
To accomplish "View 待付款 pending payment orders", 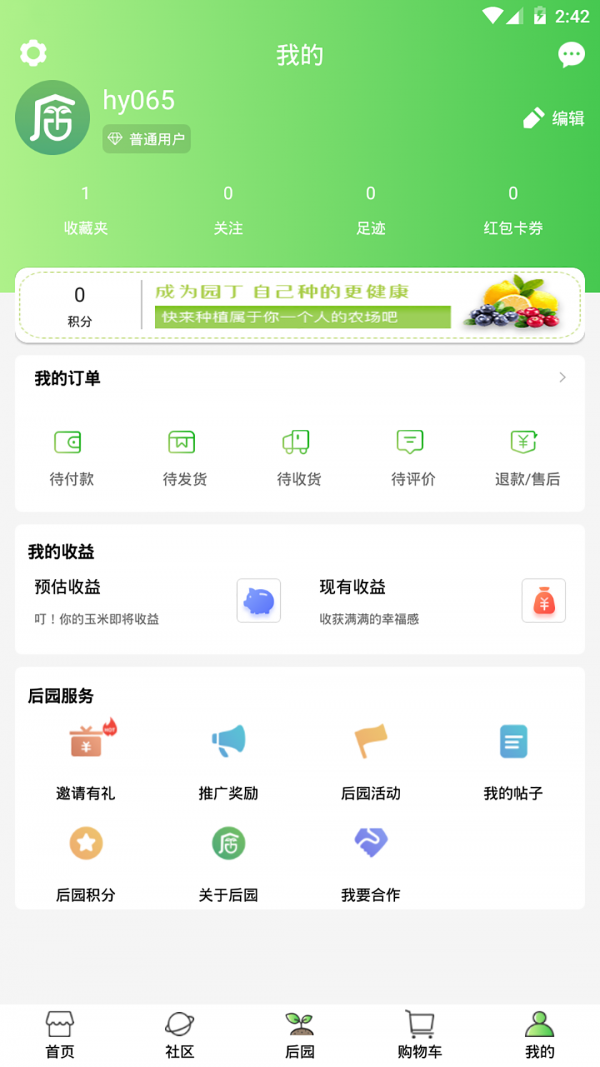I will click(x=71, y=457).
